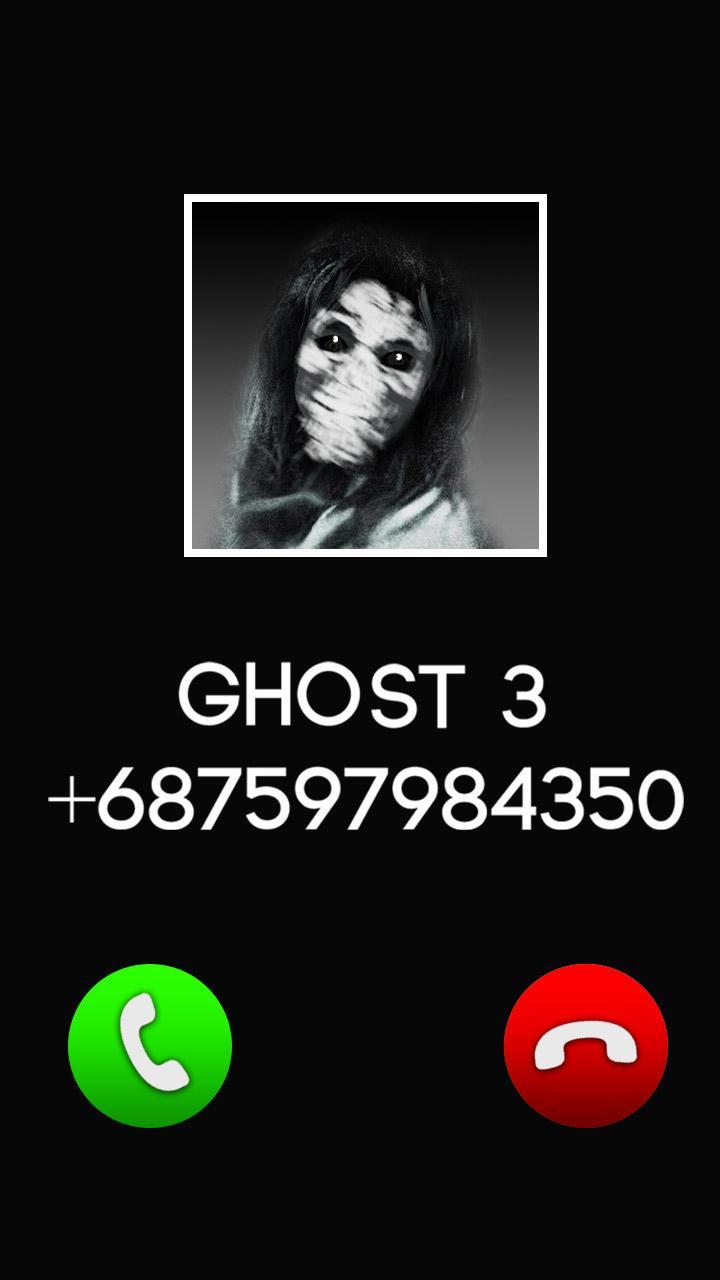Answer the call from Ghost 3
Image resolution: width=720 pixels, height=1280 pixels.
point(150,1046)
